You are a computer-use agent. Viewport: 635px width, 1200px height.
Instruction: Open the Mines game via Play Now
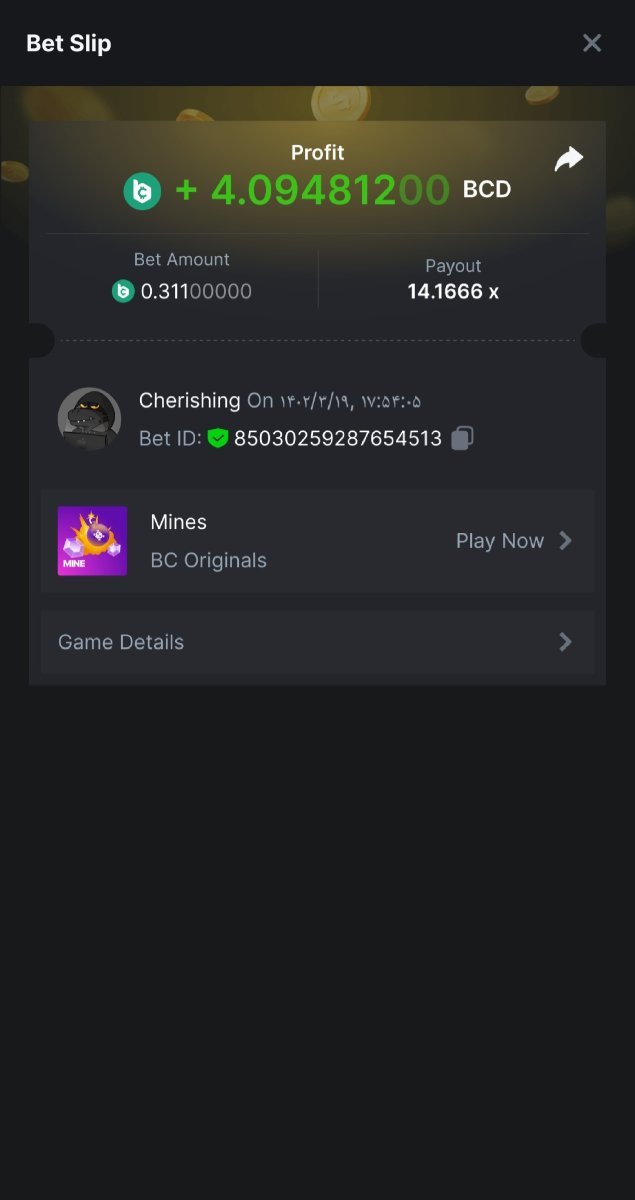point(513,541)
